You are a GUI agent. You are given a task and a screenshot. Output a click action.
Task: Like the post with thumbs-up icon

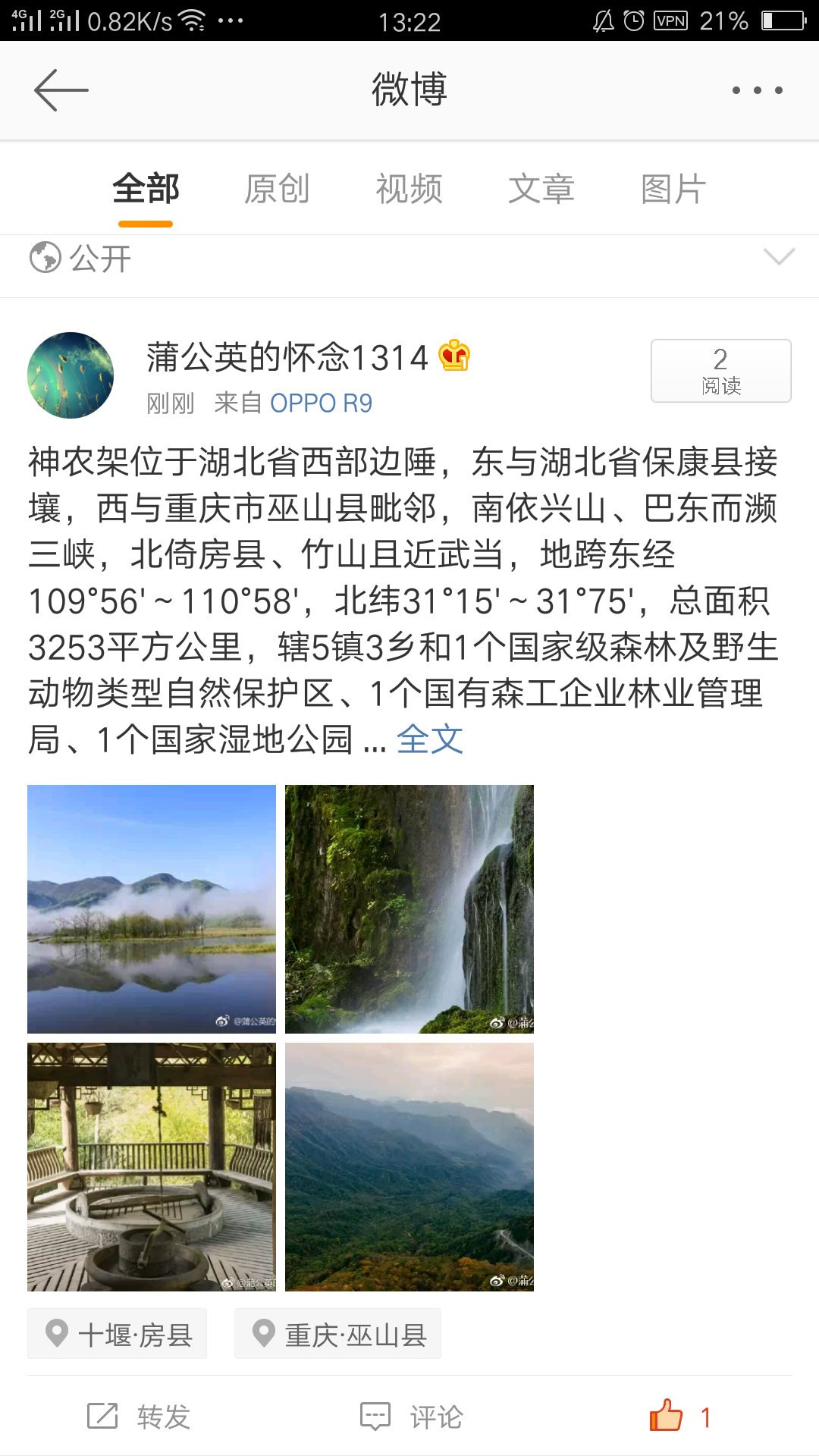[680, 1416]
